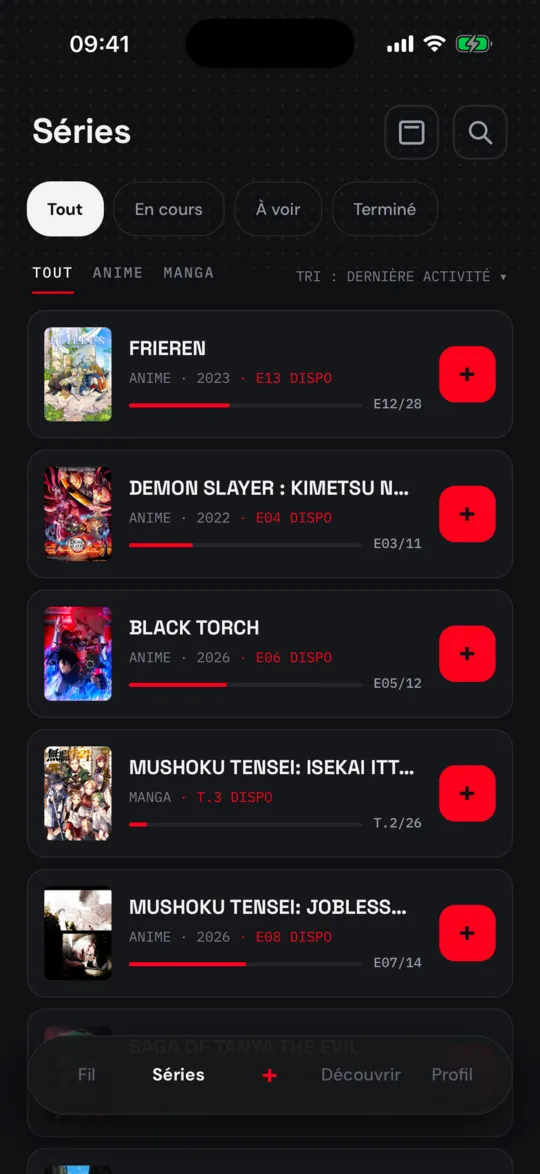Select the À voir filter chip
The height and width of the screenshot is (1174, 540).
(x=278, y=209)
